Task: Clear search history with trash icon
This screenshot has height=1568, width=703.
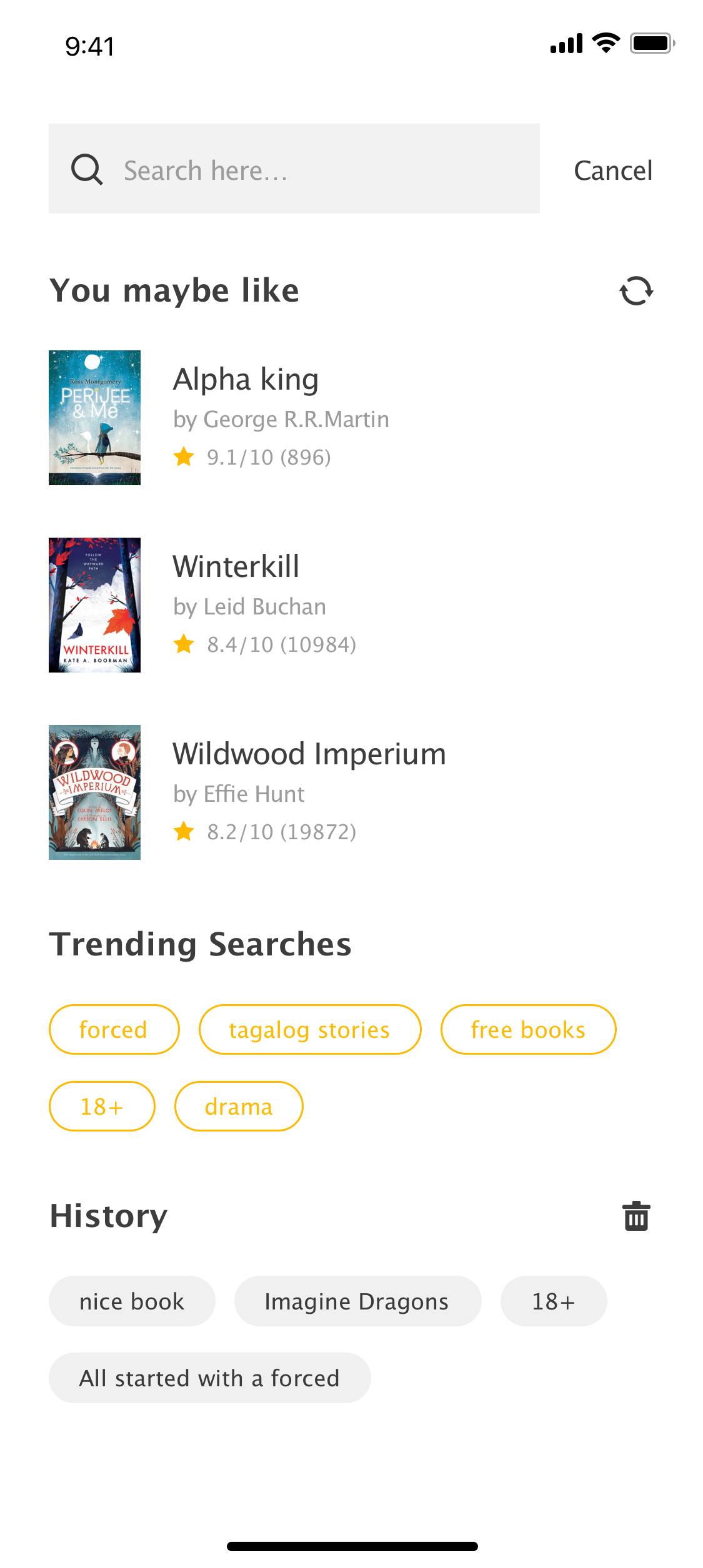Action: point(636,1216)
